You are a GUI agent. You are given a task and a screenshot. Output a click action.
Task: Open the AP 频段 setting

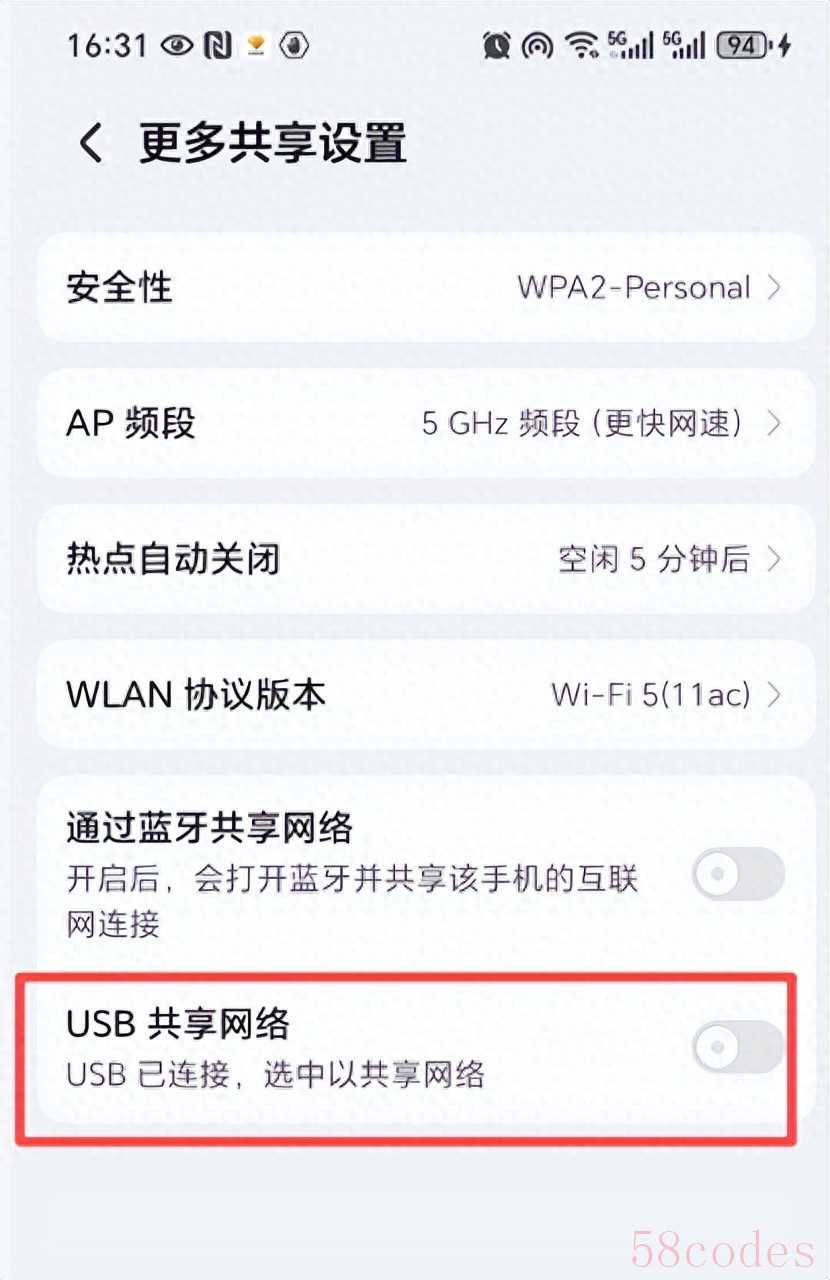click(x=425, y=423)
